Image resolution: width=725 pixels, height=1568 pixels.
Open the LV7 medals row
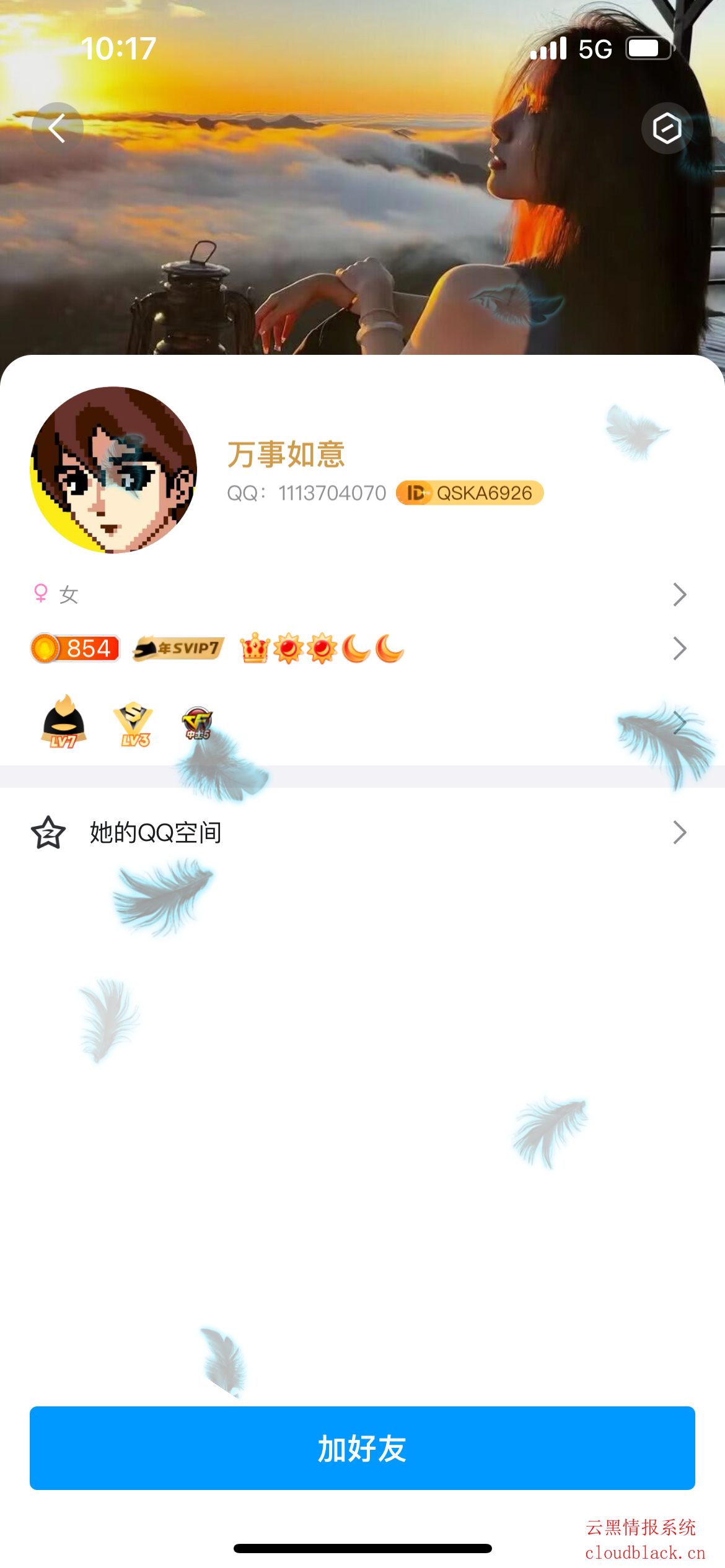362,723
